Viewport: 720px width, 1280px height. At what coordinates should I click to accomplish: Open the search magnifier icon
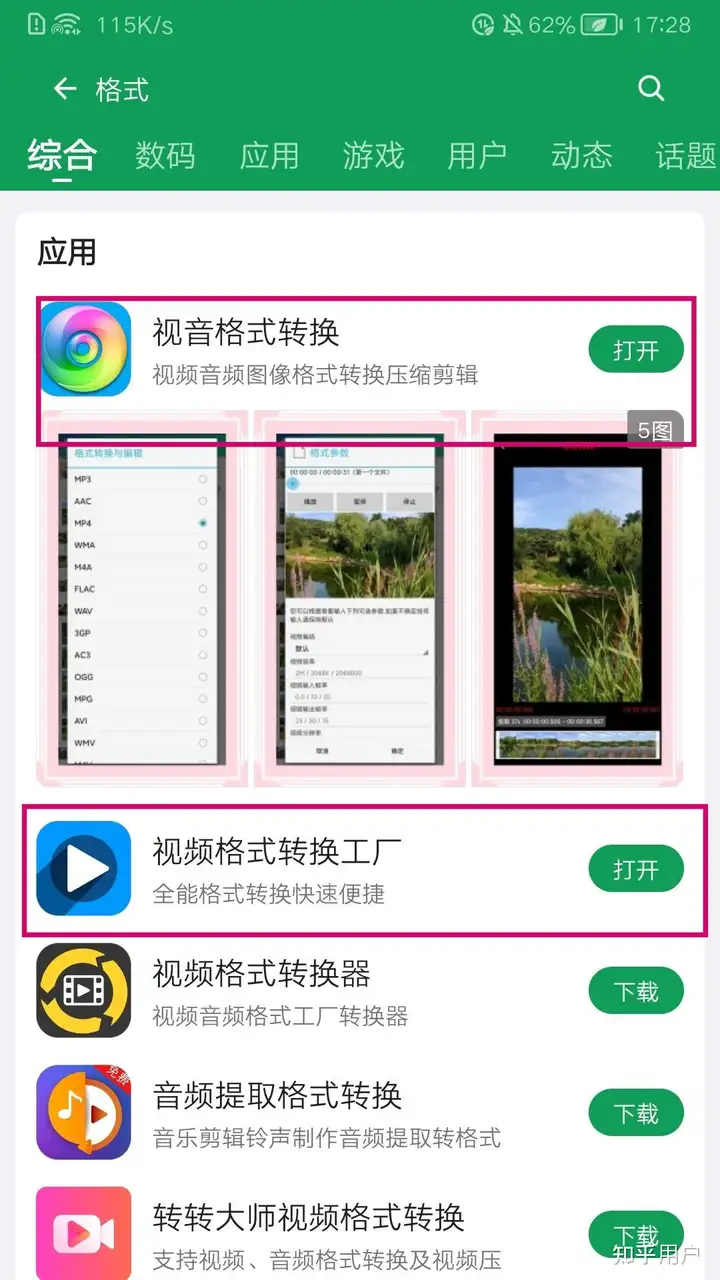tap(651, 88)
